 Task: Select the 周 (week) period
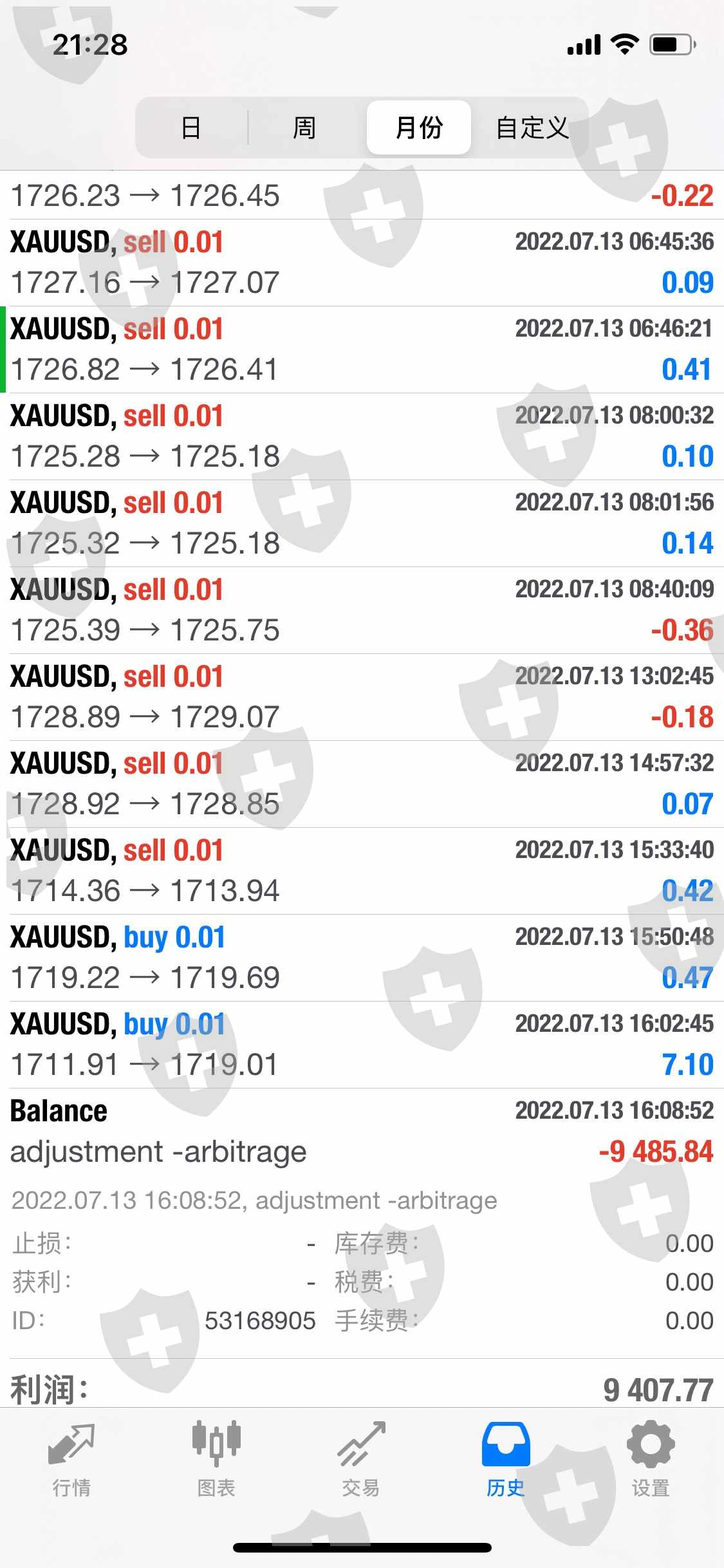[304, 127]
